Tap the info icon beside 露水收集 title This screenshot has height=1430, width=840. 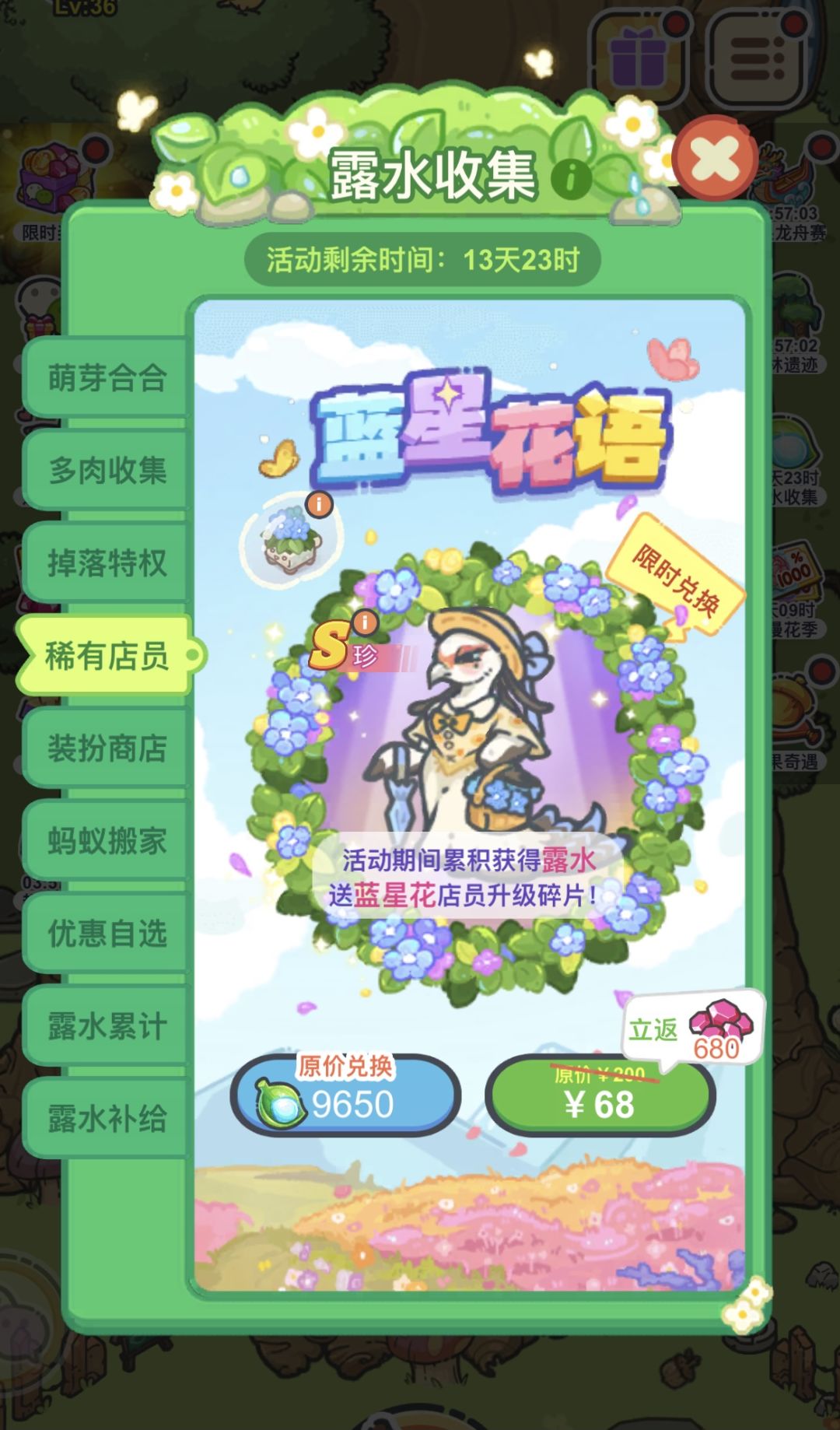(573, 177)
